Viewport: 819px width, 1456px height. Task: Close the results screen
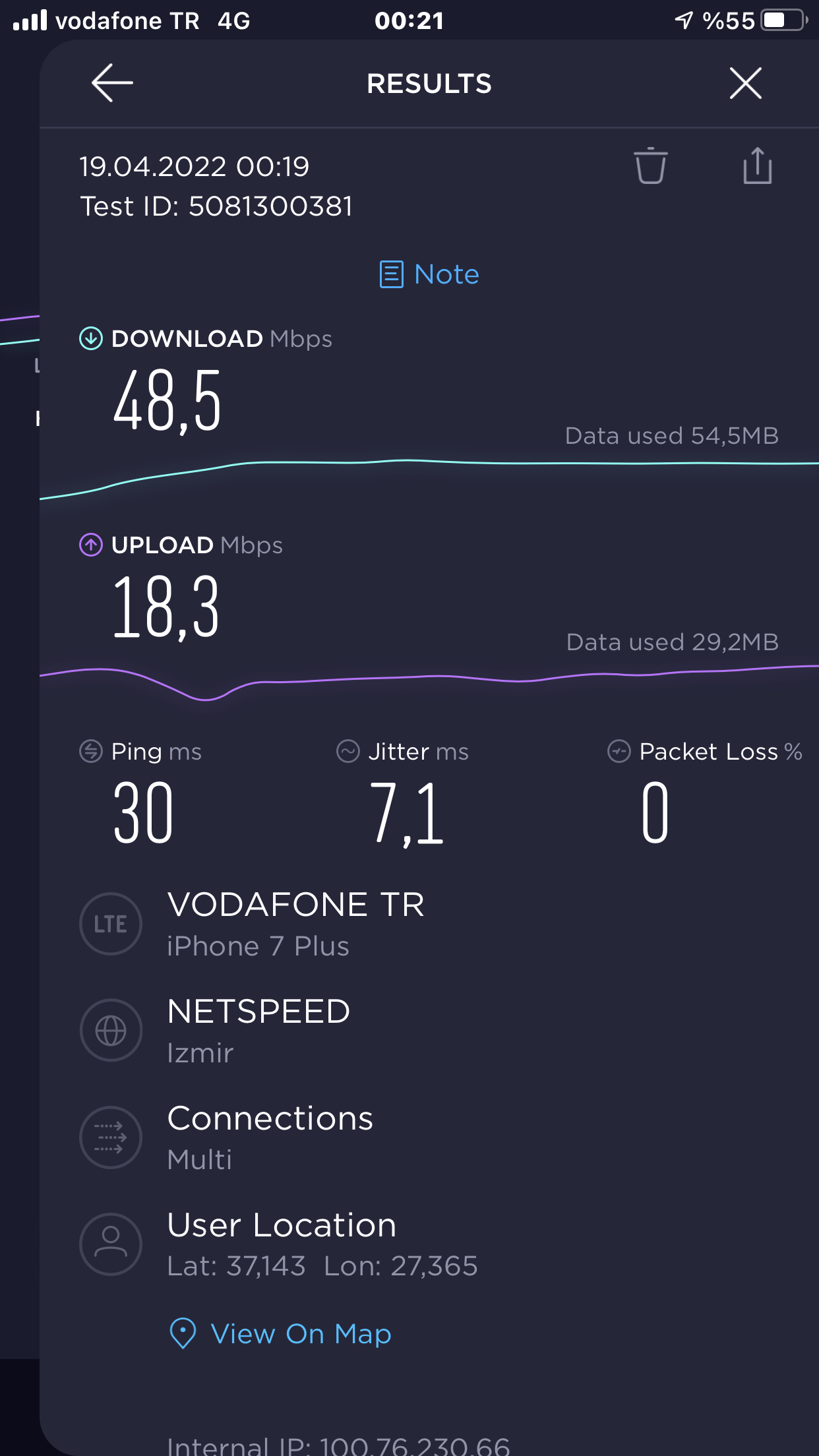click(746, 83)
